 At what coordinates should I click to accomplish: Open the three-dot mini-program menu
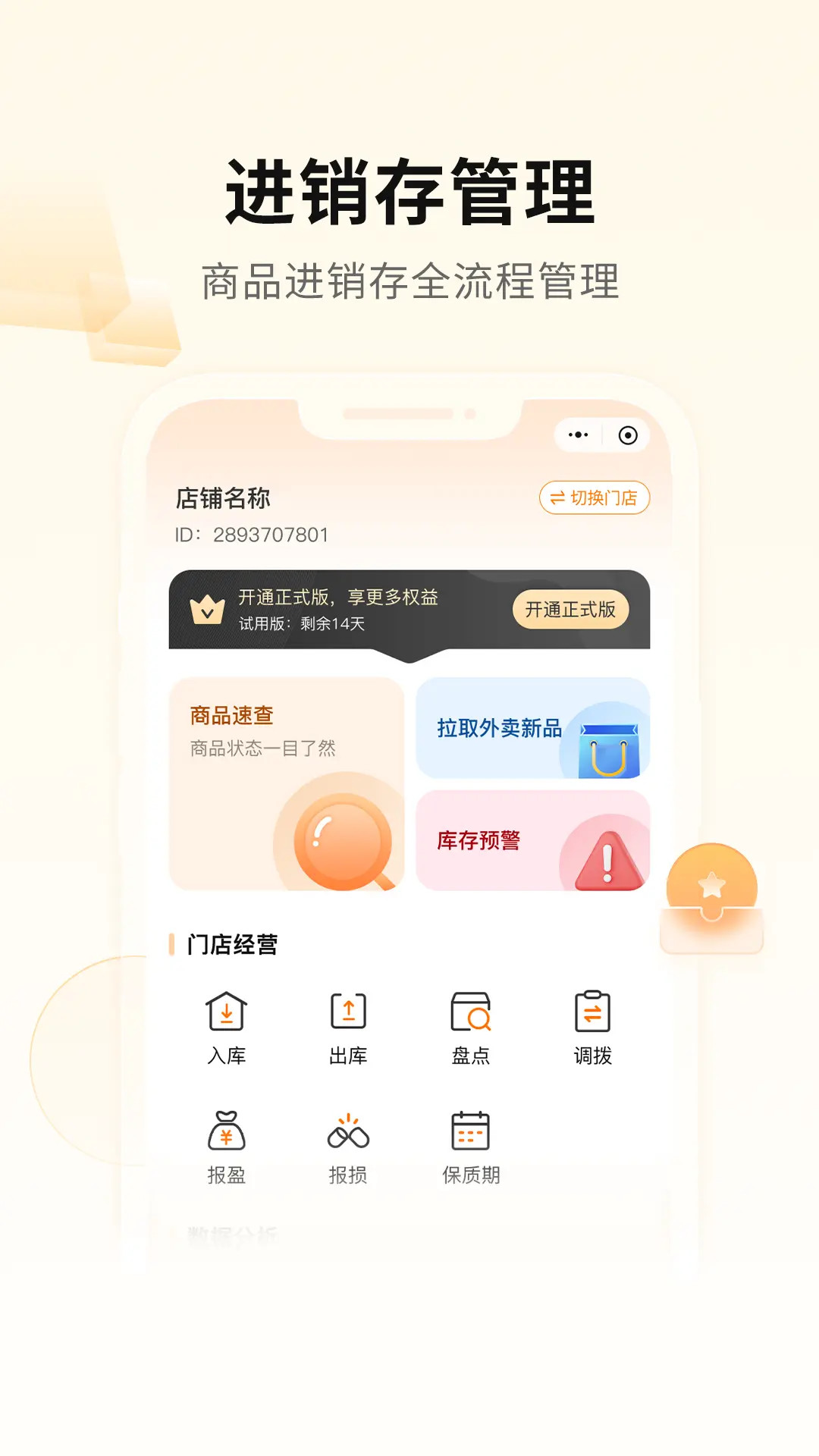point(578,434)
